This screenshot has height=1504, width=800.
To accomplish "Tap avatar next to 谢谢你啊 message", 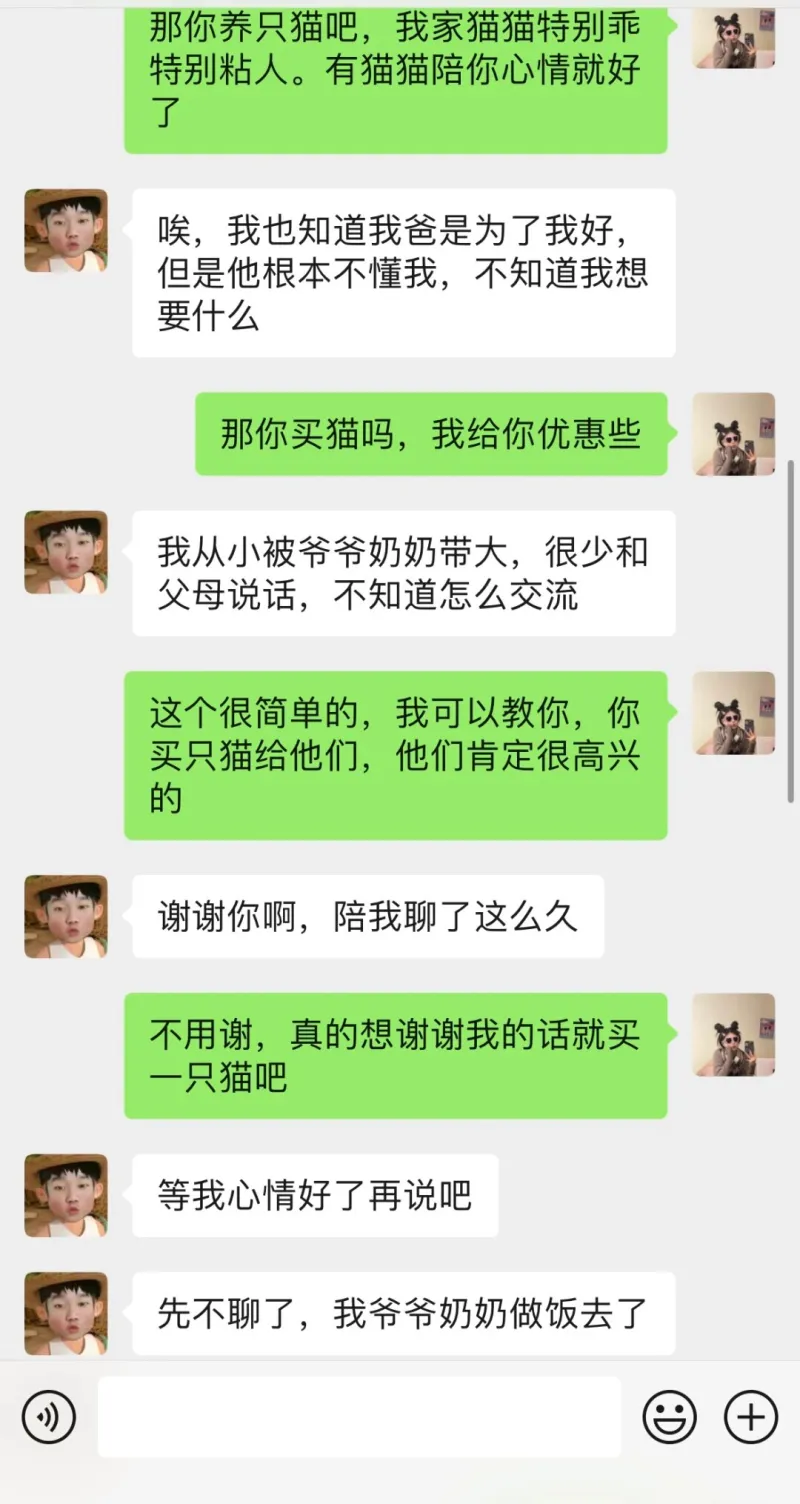I will [x=66, y=916].
